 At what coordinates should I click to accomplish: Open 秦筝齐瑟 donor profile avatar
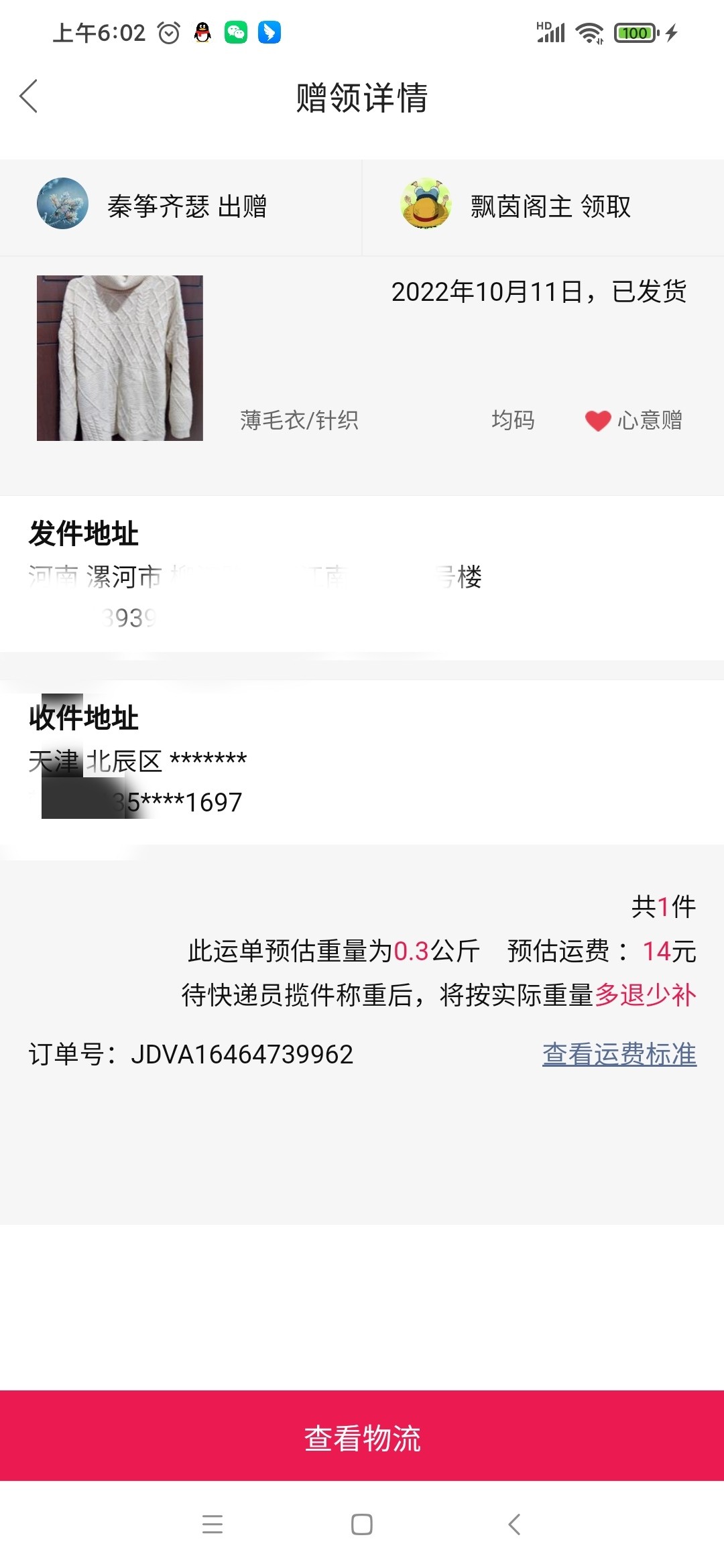[x=62, y=204]
